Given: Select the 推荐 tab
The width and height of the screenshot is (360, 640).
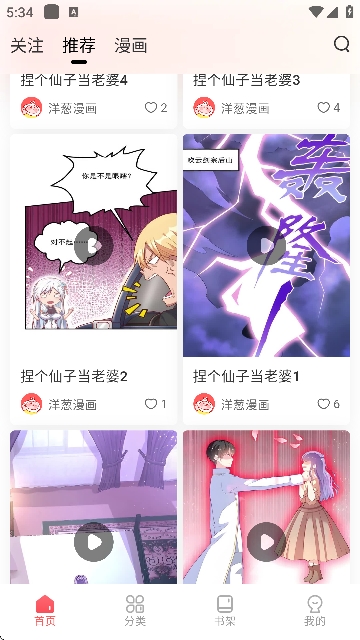Looking at the screenshot, I should pyautogui.click(x=79, y=45).
